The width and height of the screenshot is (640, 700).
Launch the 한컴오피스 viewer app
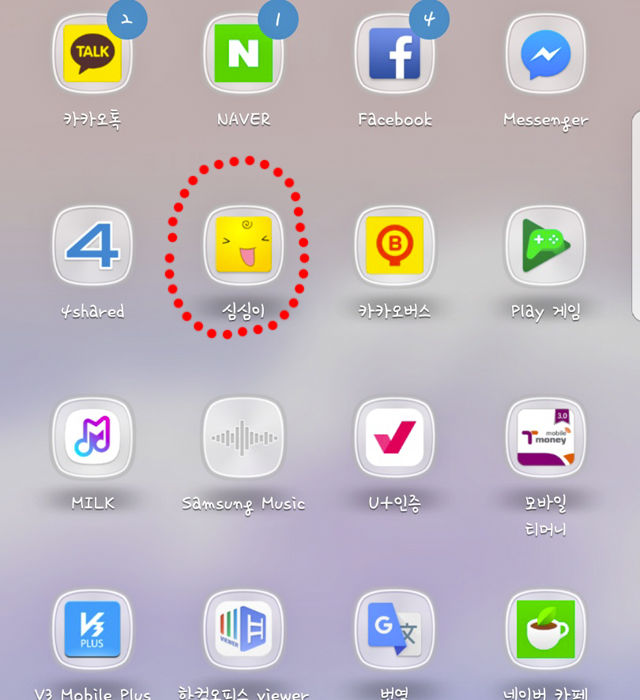click(x=243, y=629)
